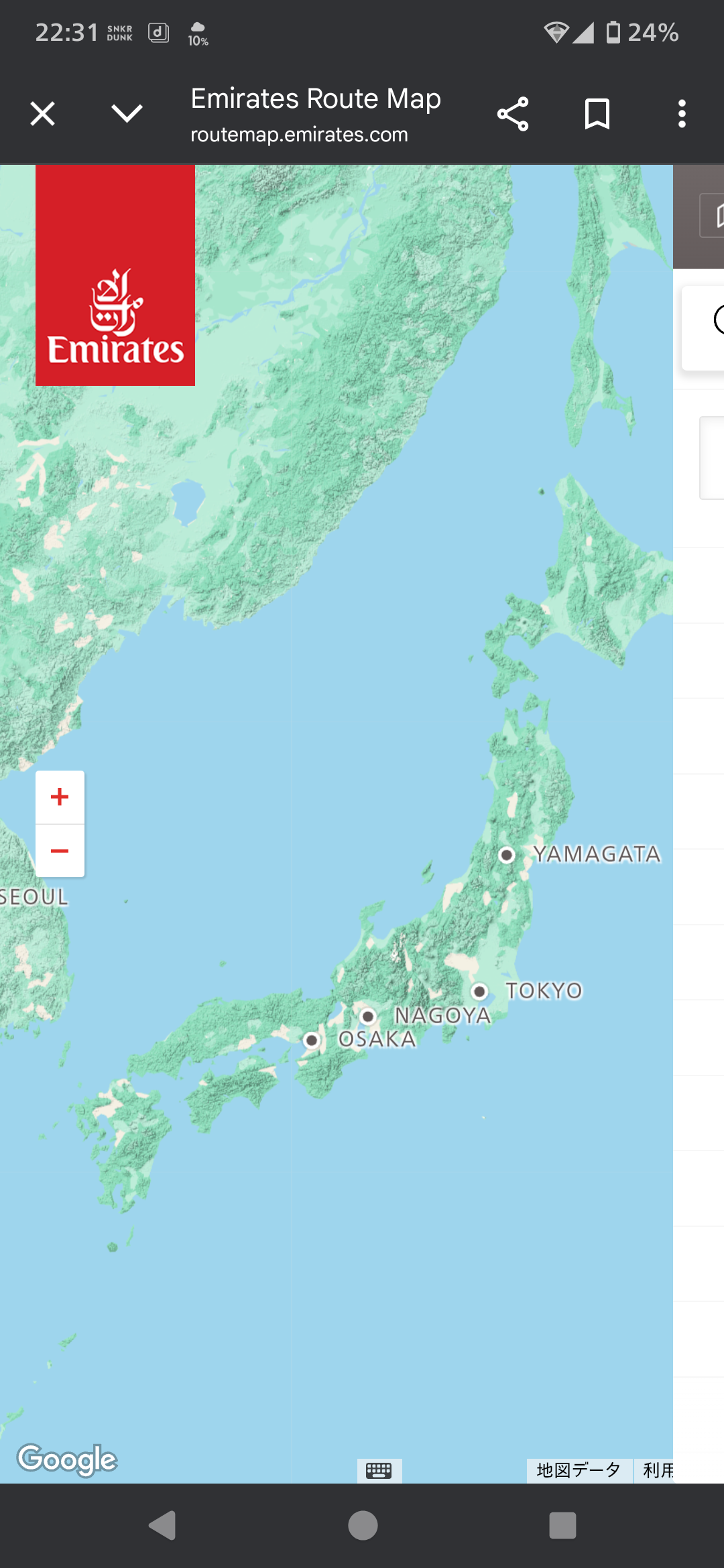Zoom in on the map
This screenshot has width=724, height=1568.
coord(60,797)
